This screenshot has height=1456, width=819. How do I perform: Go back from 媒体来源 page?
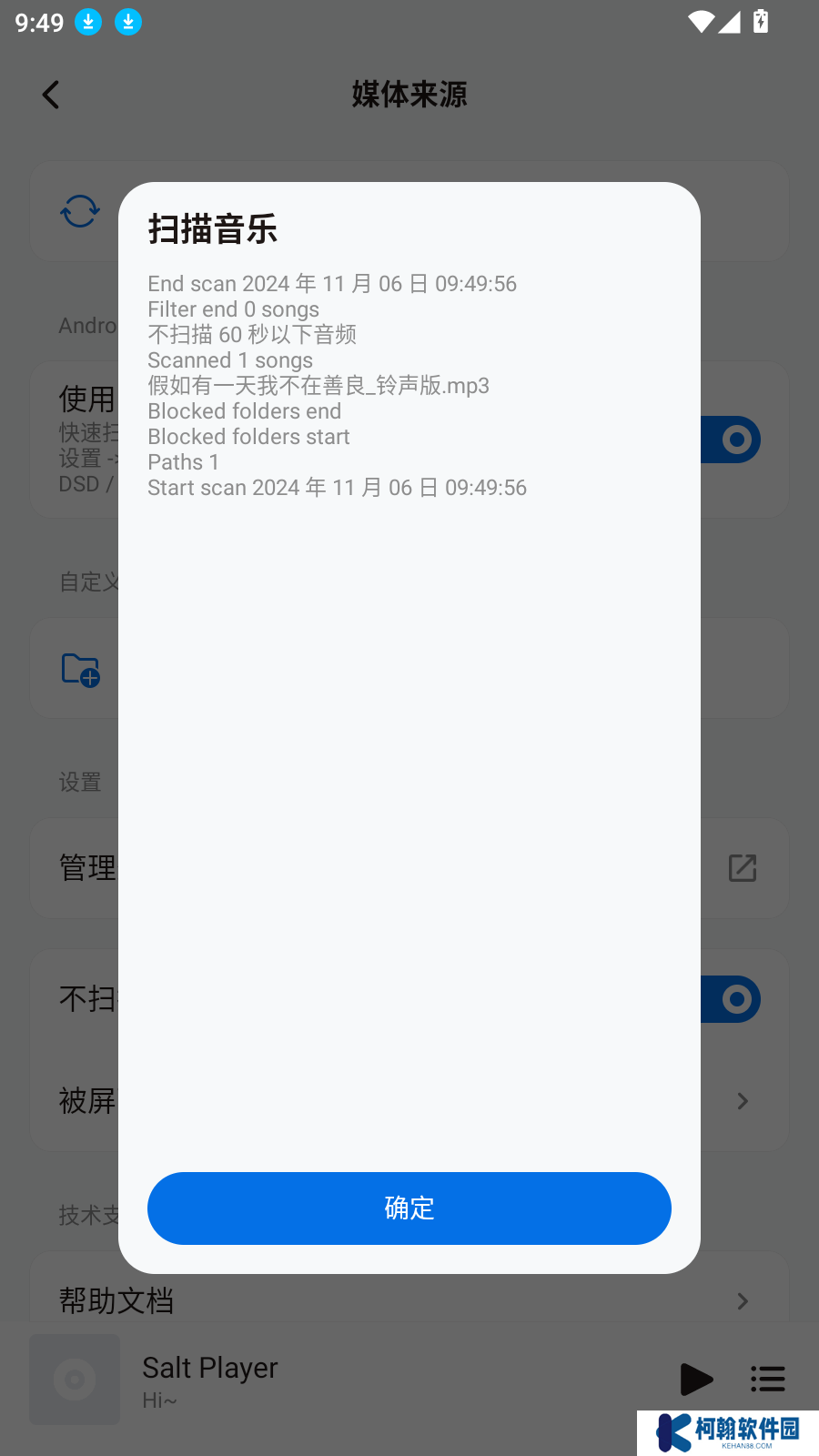pyautogui.click(x=51, y=95)
